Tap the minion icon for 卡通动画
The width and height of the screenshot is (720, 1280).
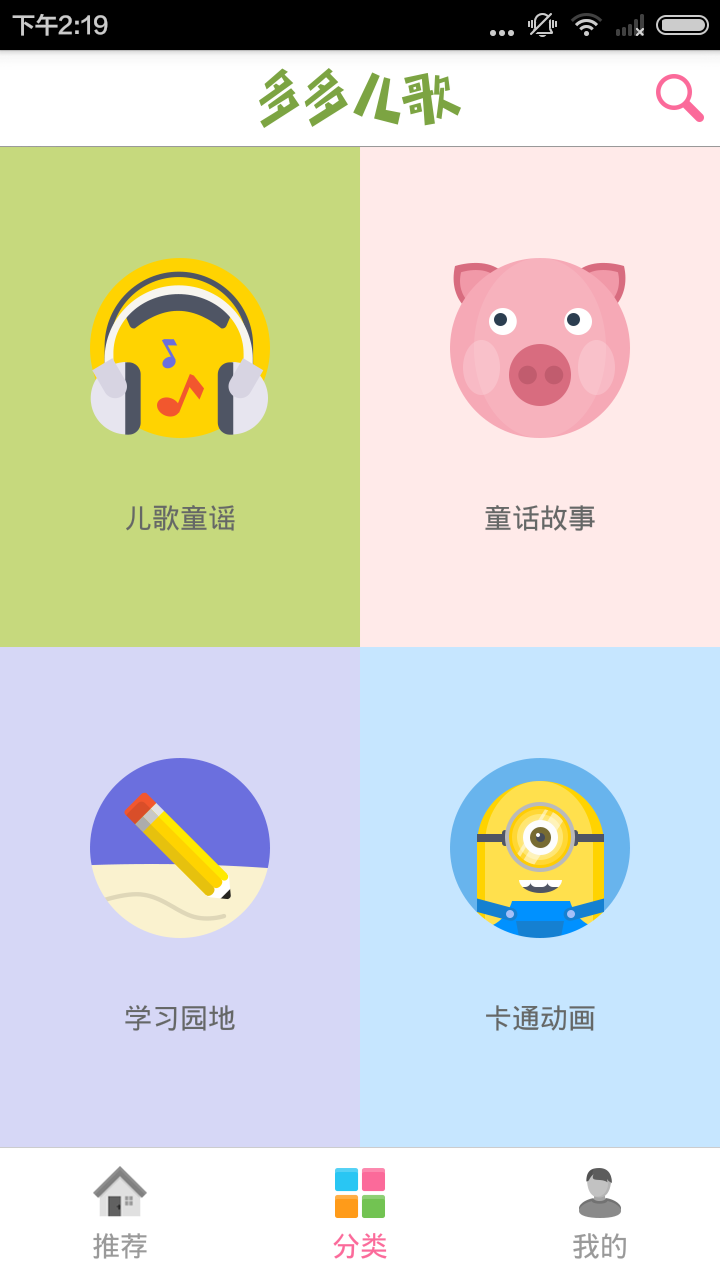[x=540, y=848]
